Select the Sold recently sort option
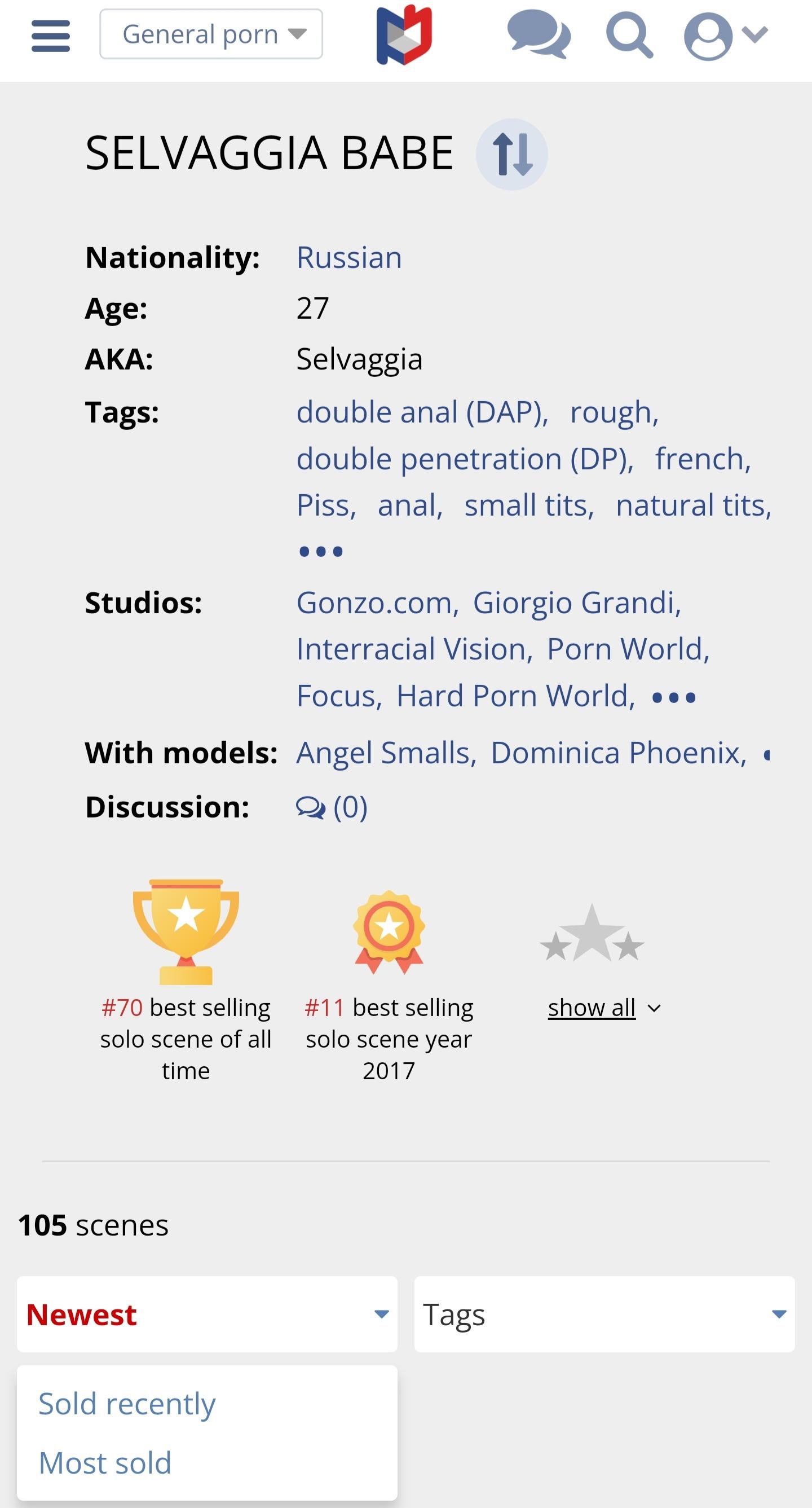Viewport: 812px width, 1508px height. [127, 1404]
